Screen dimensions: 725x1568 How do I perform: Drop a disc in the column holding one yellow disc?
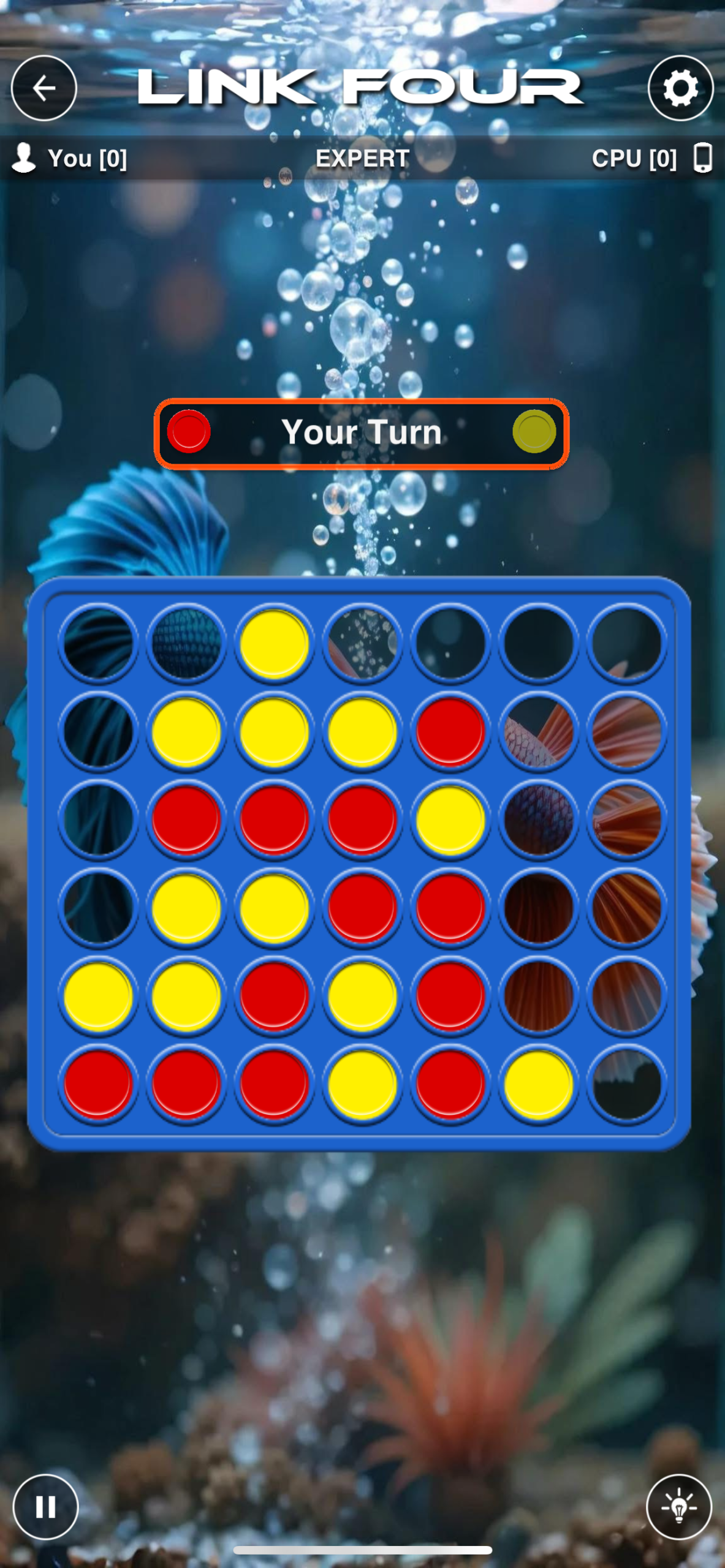click(538, 643)
